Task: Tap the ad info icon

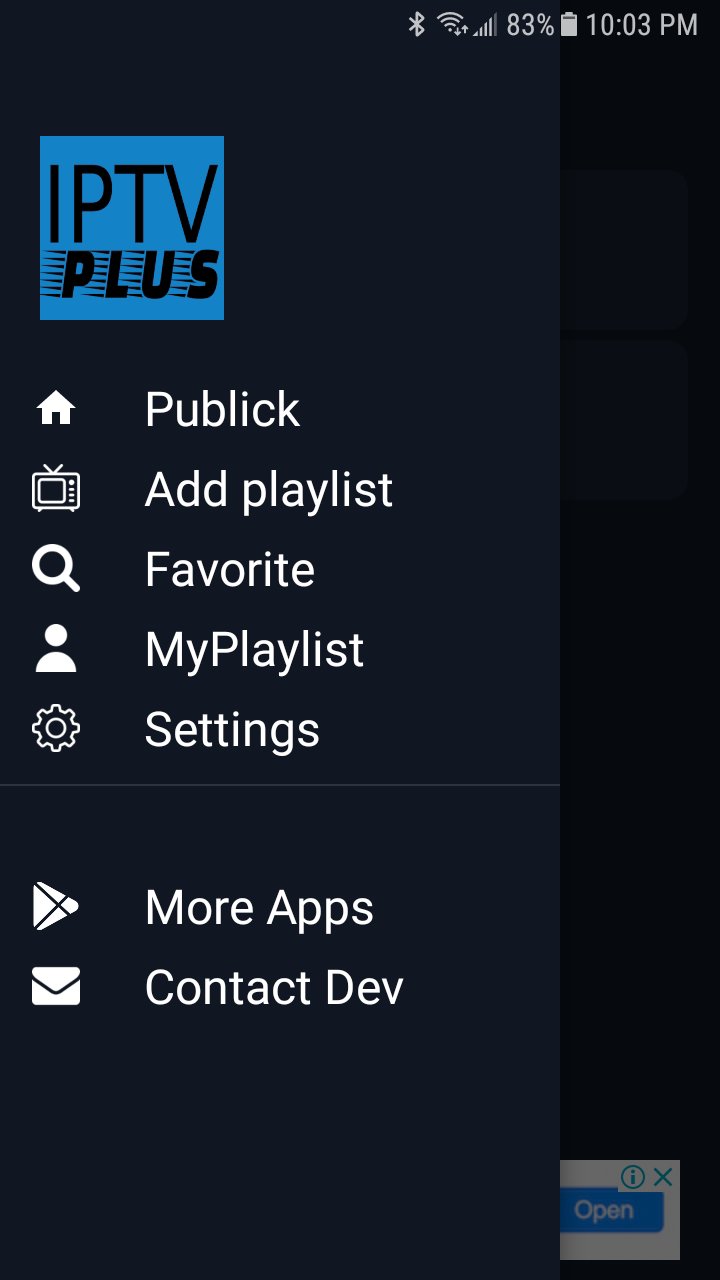Action: click(x=631, y=1178)
